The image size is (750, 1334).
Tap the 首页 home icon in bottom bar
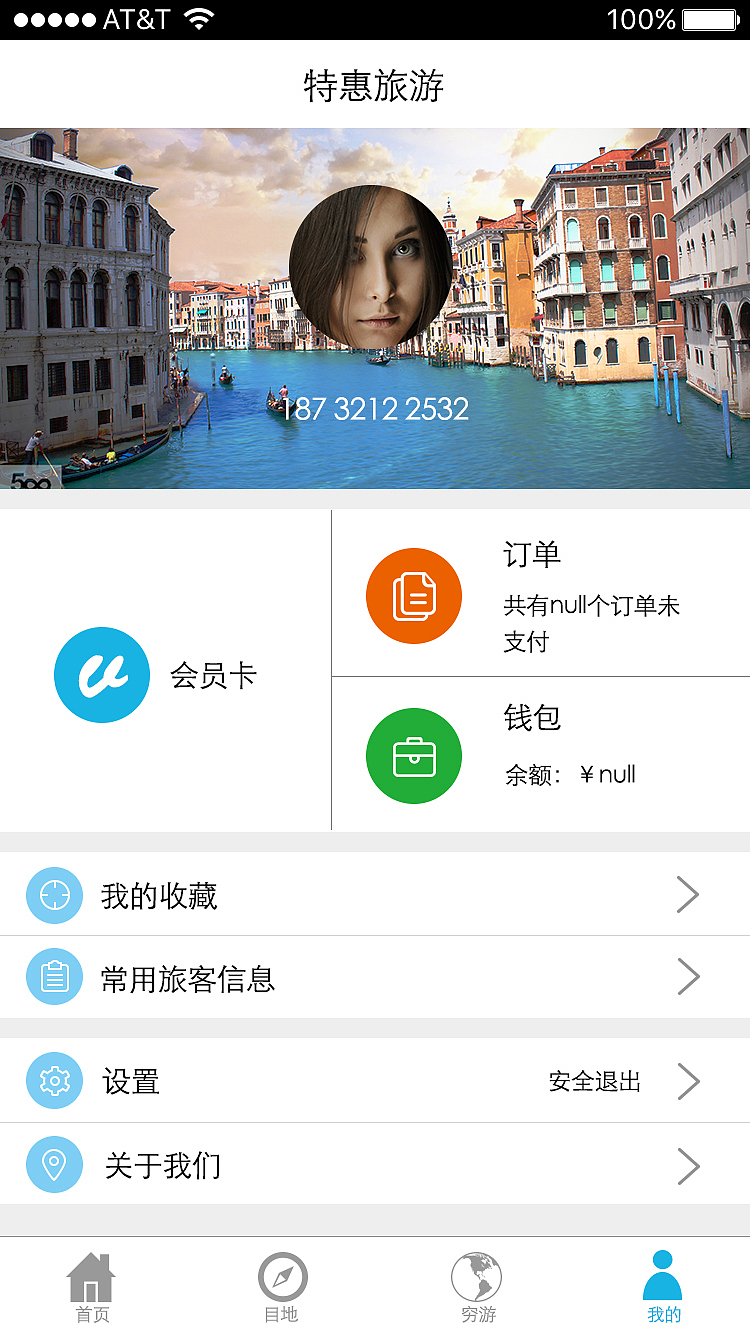pos(91,1274)
